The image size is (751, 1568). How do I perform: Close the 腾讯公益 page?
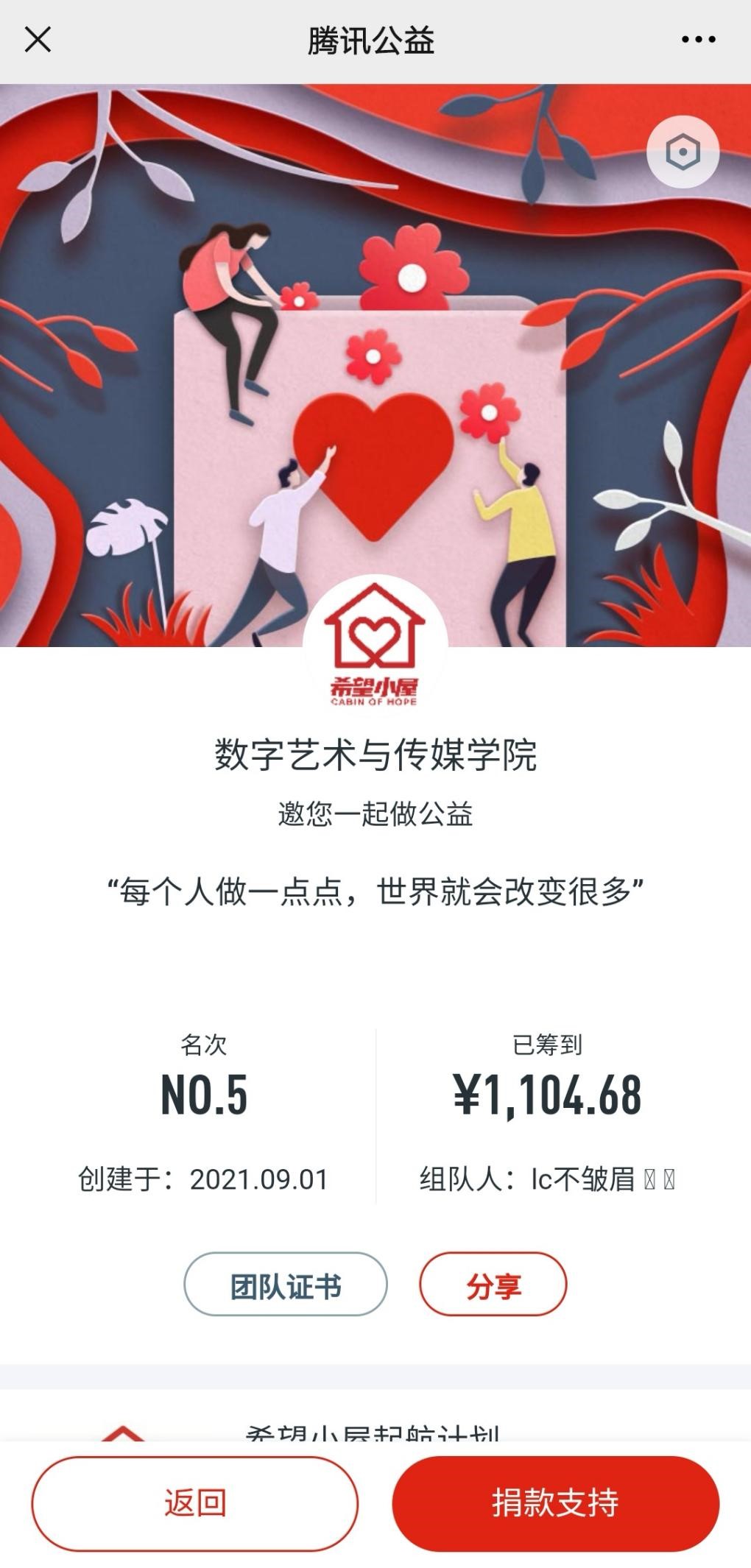pos(38,40)
